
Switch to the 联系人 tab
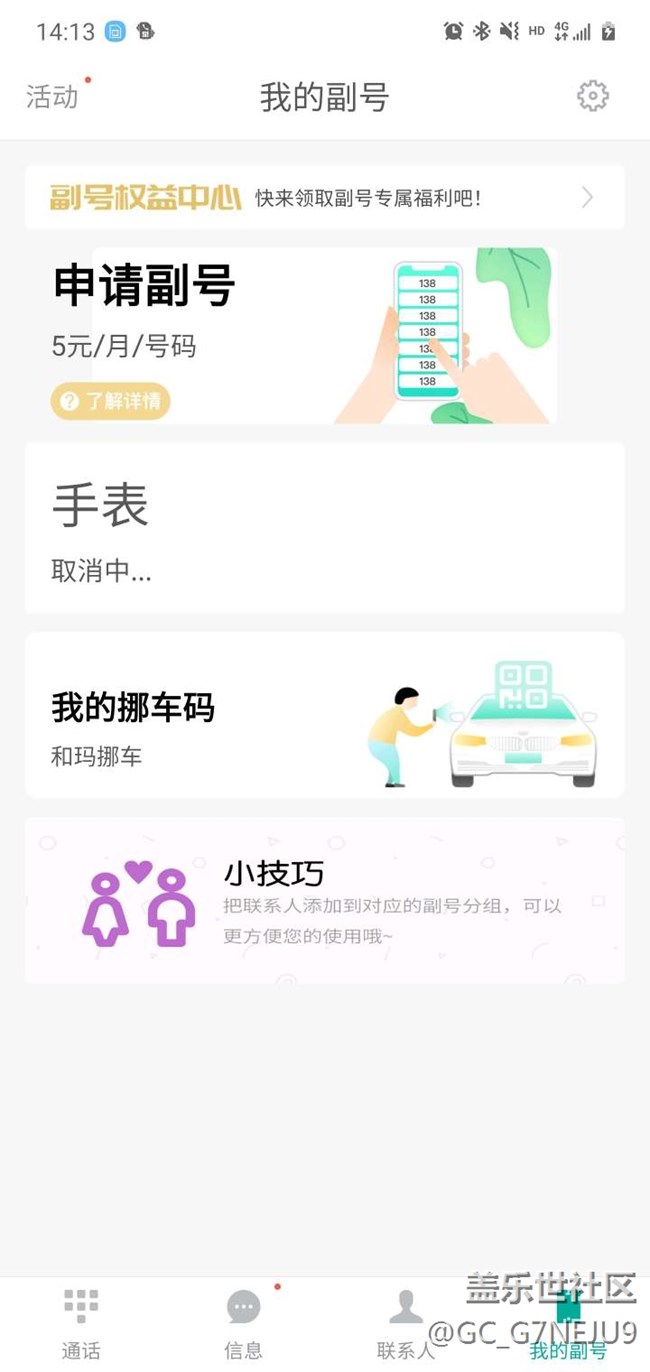(x=406, y=1323)
